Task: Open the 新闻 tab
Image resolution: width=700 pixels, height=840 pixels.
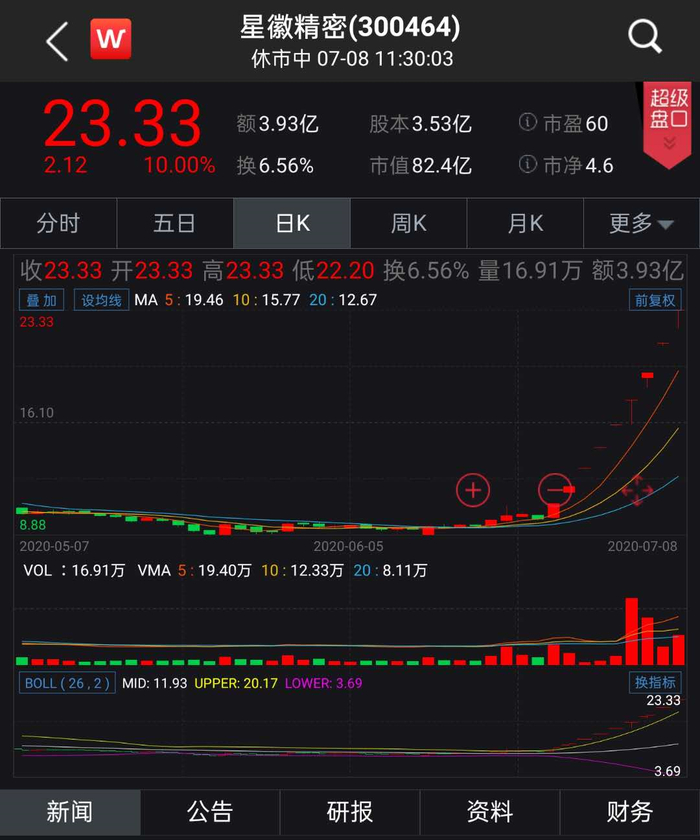Action: 69,812
